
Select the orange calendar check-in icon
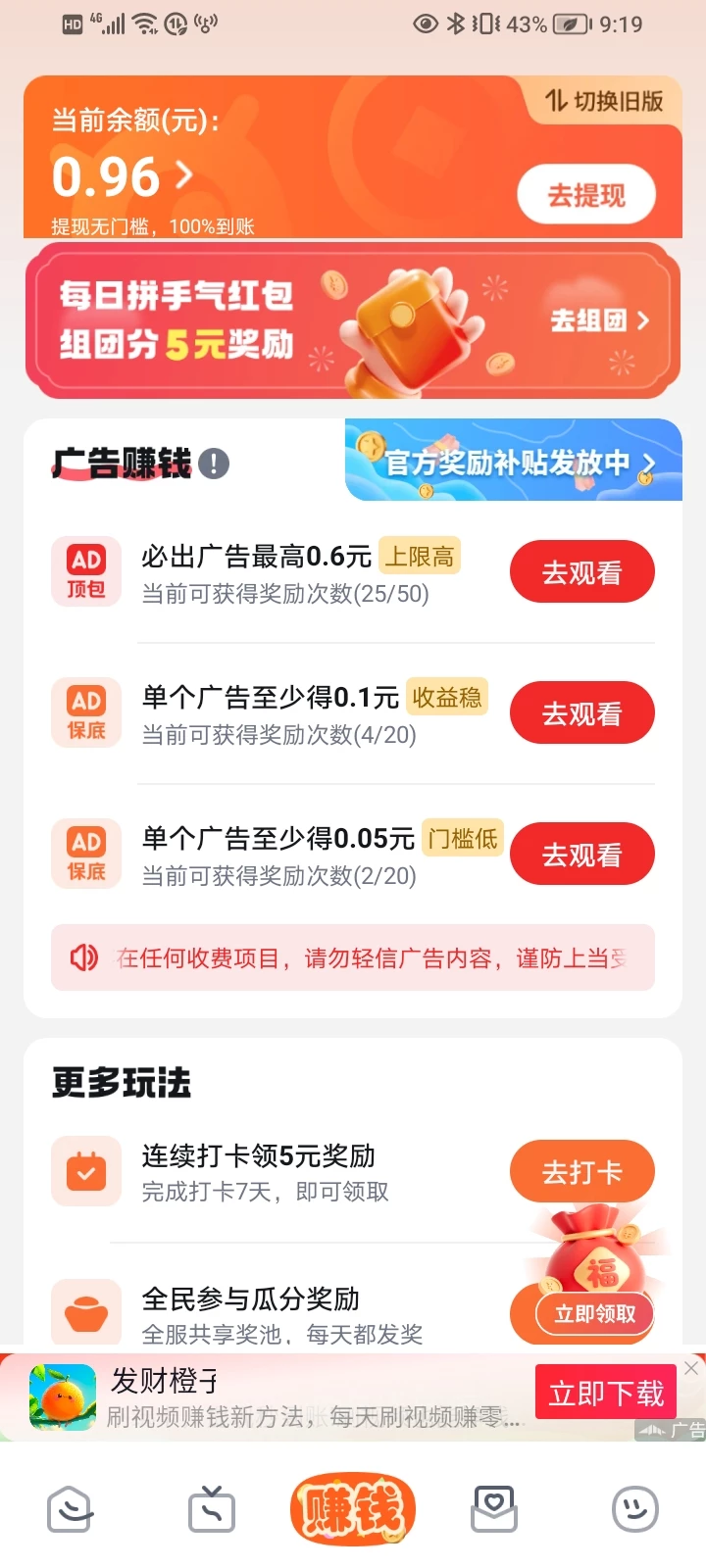click(85, 1171)
